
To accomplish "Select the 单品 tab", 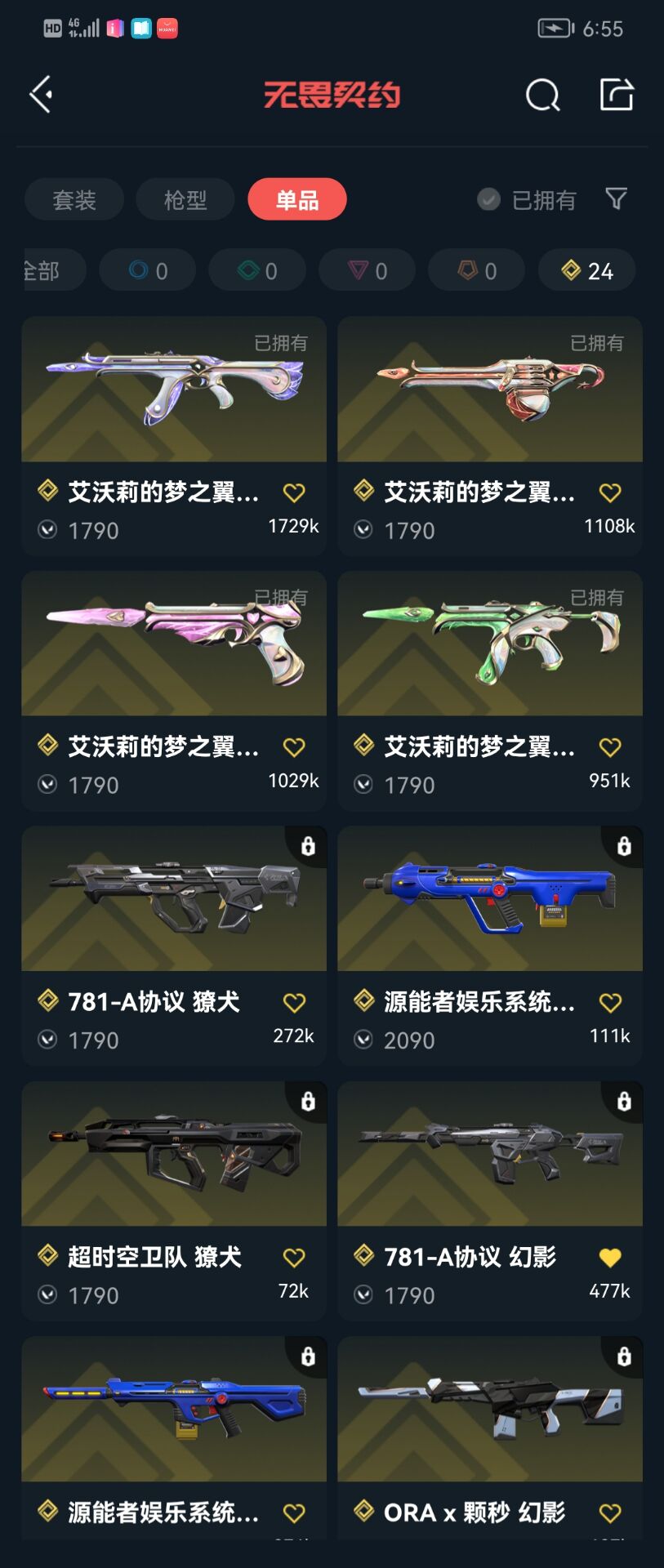I will click(297, 199).
